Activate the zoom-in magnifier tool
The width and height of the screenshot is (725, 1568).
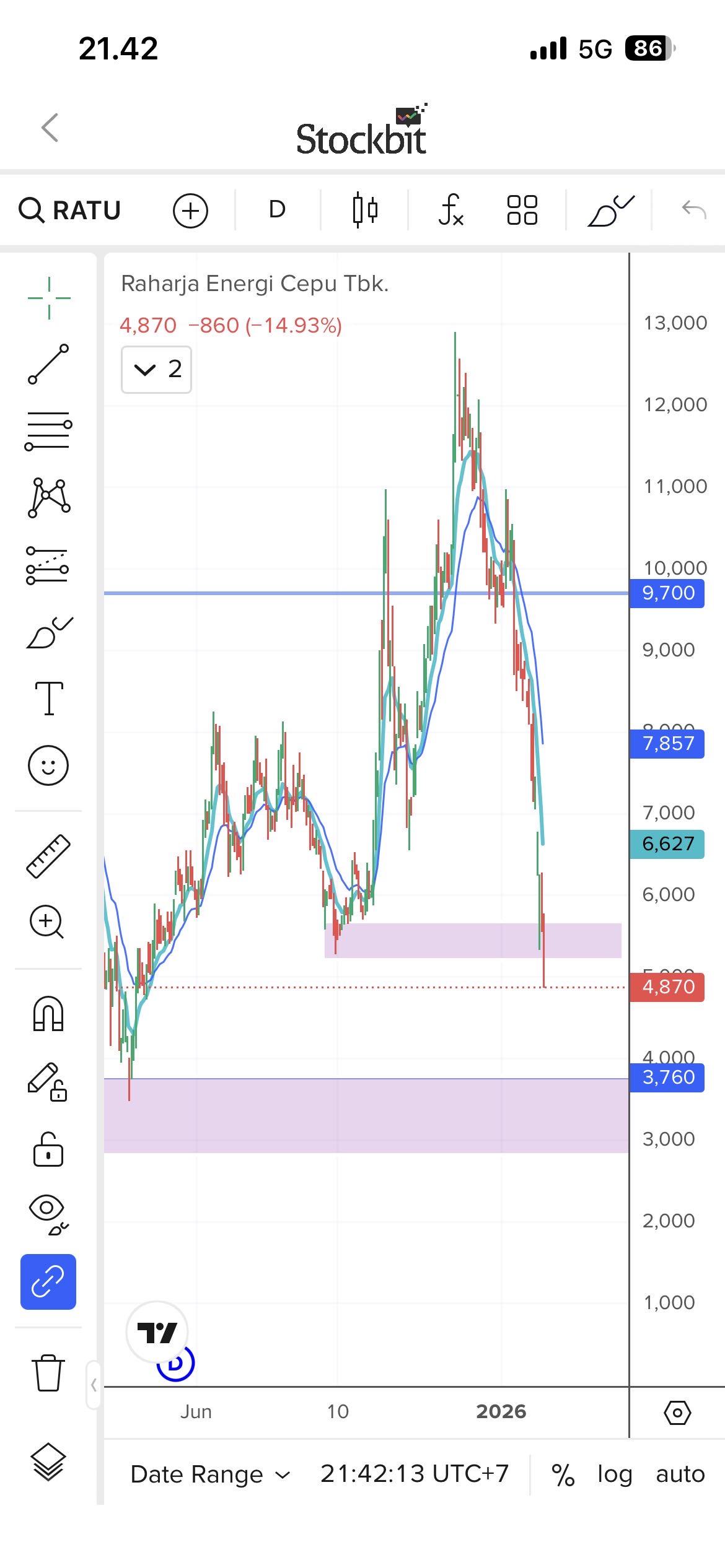pos(47,922)
